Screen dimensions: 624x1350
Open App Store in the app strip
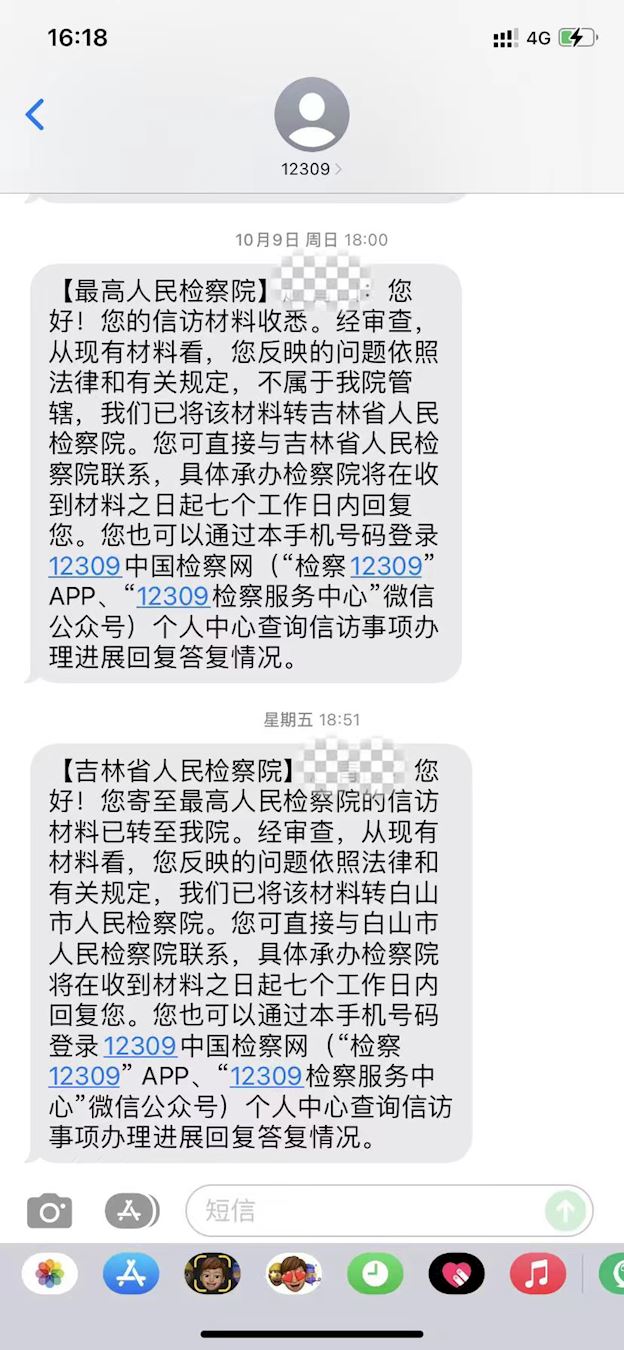(x=131, y=1274)
